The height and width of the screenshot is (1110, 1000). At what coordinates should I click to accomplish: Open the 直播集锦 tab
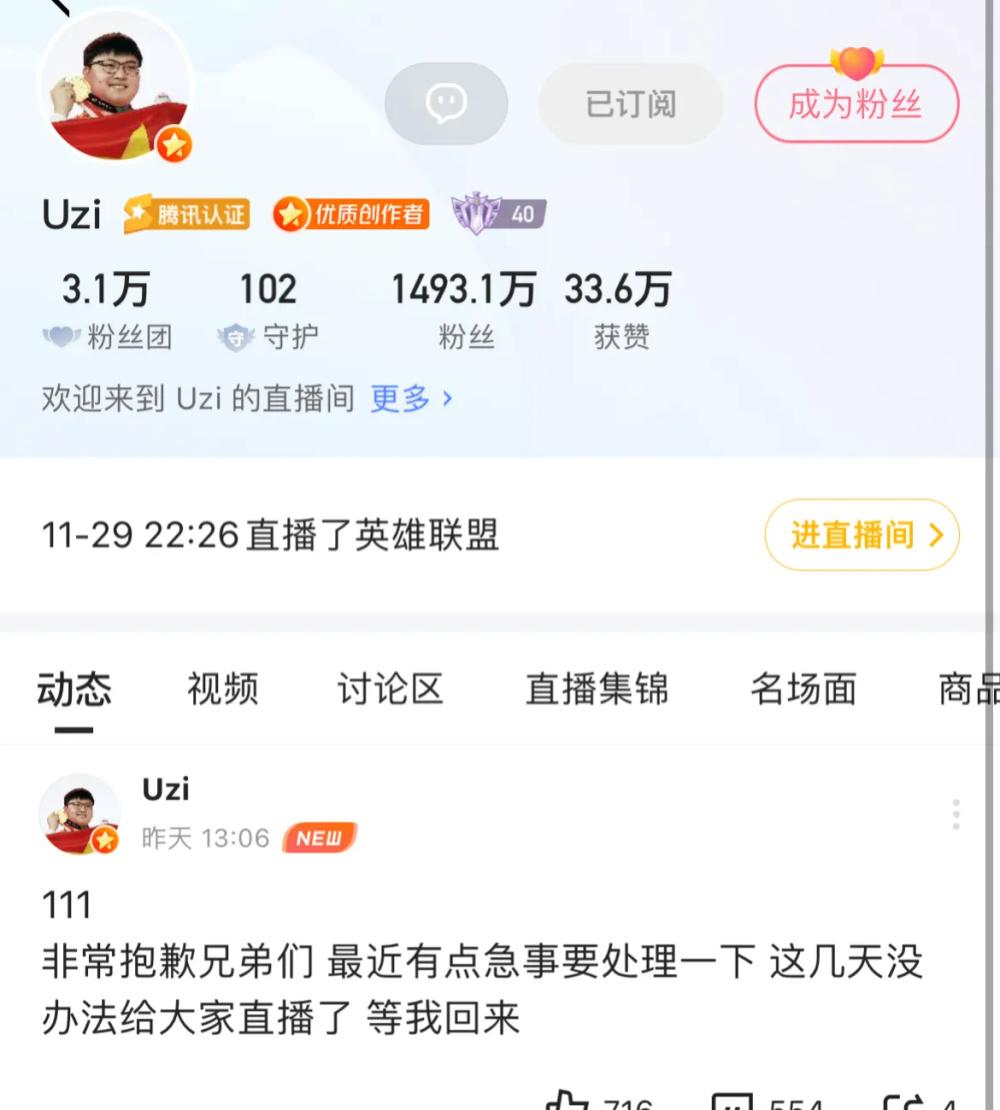tap(597, 689)
